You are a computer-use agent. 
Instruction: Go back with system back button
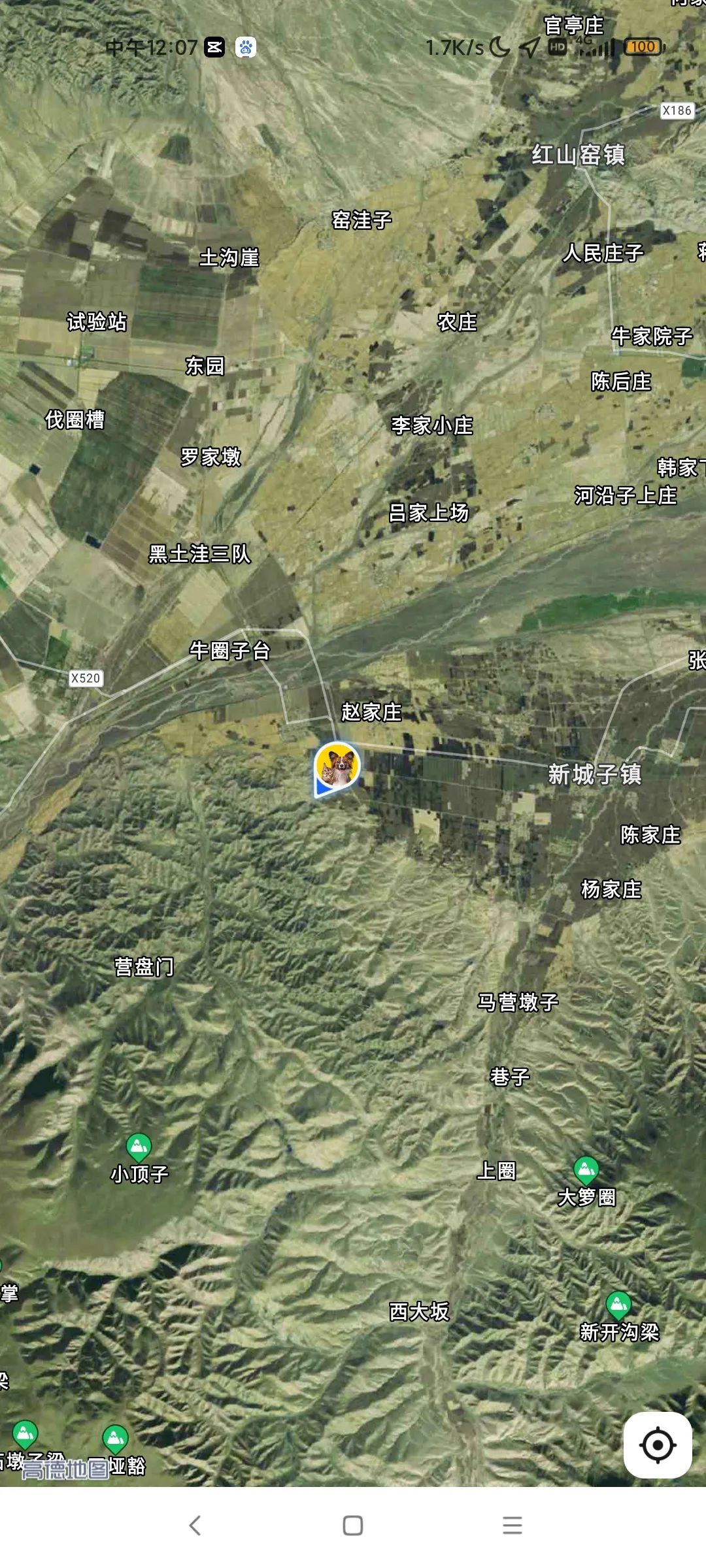[195, 1526]
